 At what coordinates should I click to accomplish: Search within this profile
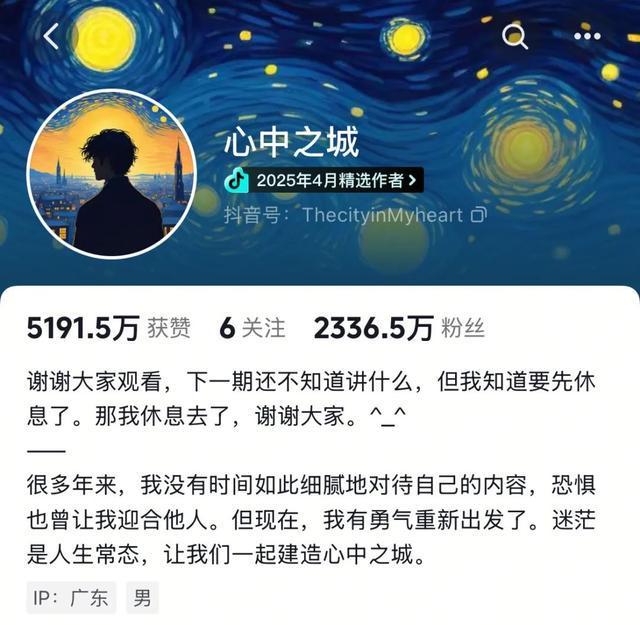click(515, 38)
